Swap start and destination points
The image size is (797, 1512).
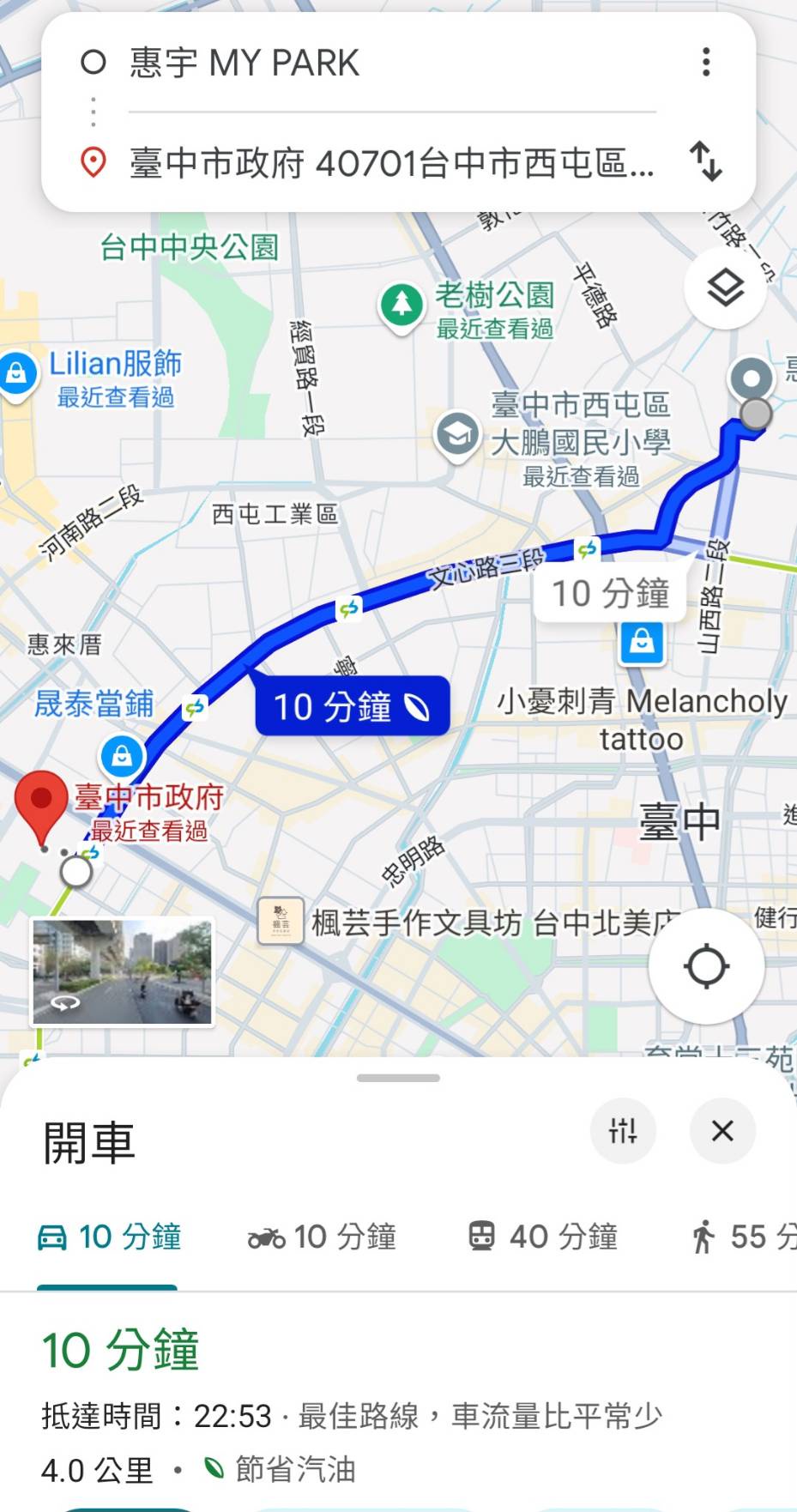(706, 161)
